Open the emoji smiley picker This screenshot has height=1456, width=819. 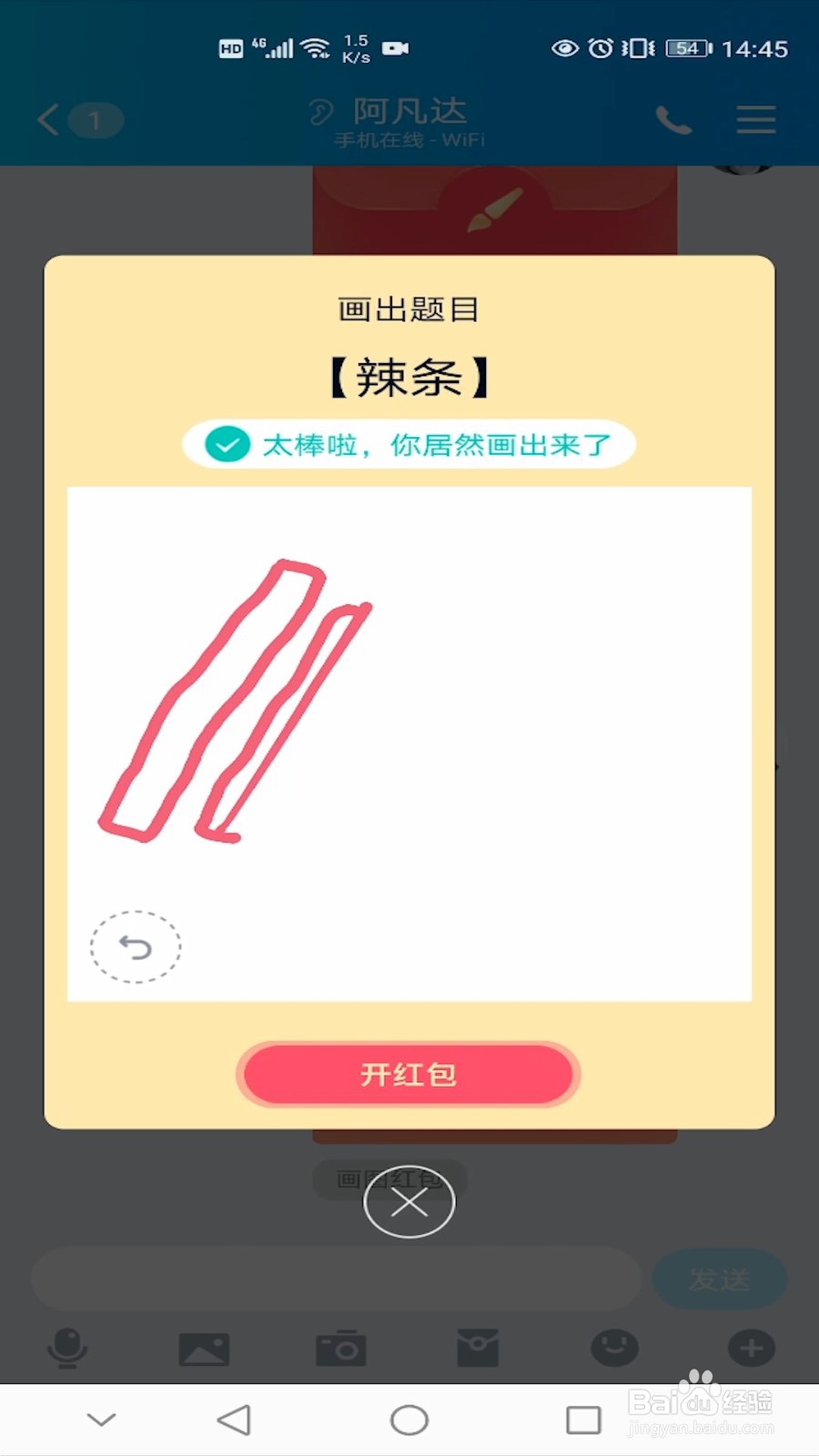point(614,1350)
